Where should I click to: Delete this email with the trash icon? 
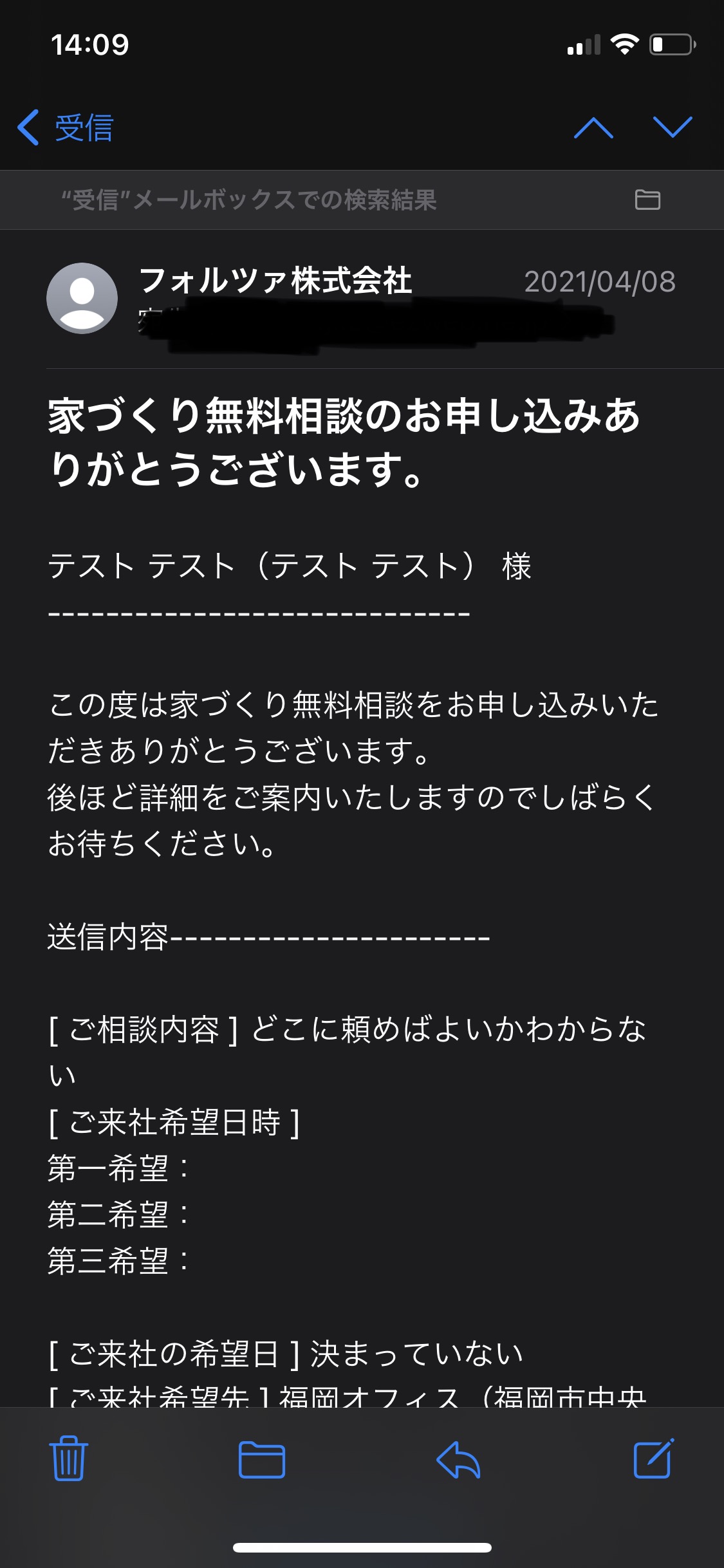[68, 1459]
